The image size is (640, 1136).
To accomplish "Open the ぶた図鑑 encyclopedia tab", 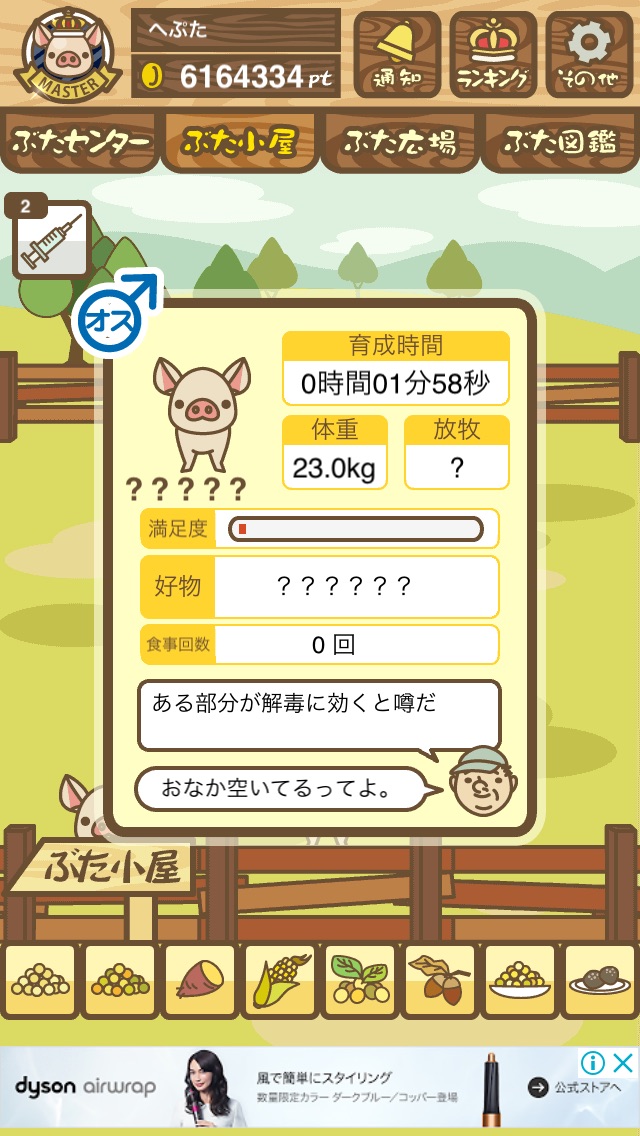I will point(561,143).
